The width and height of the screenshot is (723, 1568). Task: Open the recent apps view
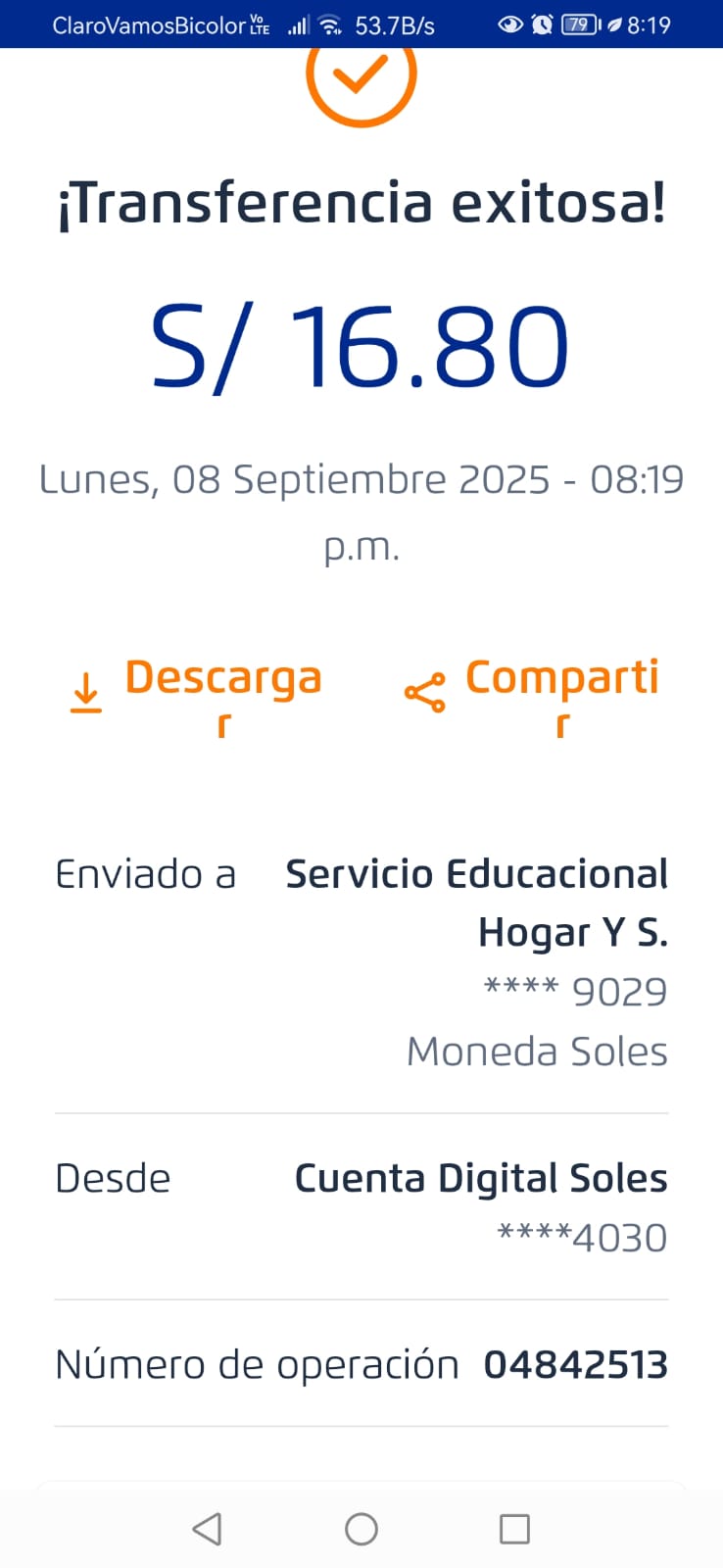514,1529
